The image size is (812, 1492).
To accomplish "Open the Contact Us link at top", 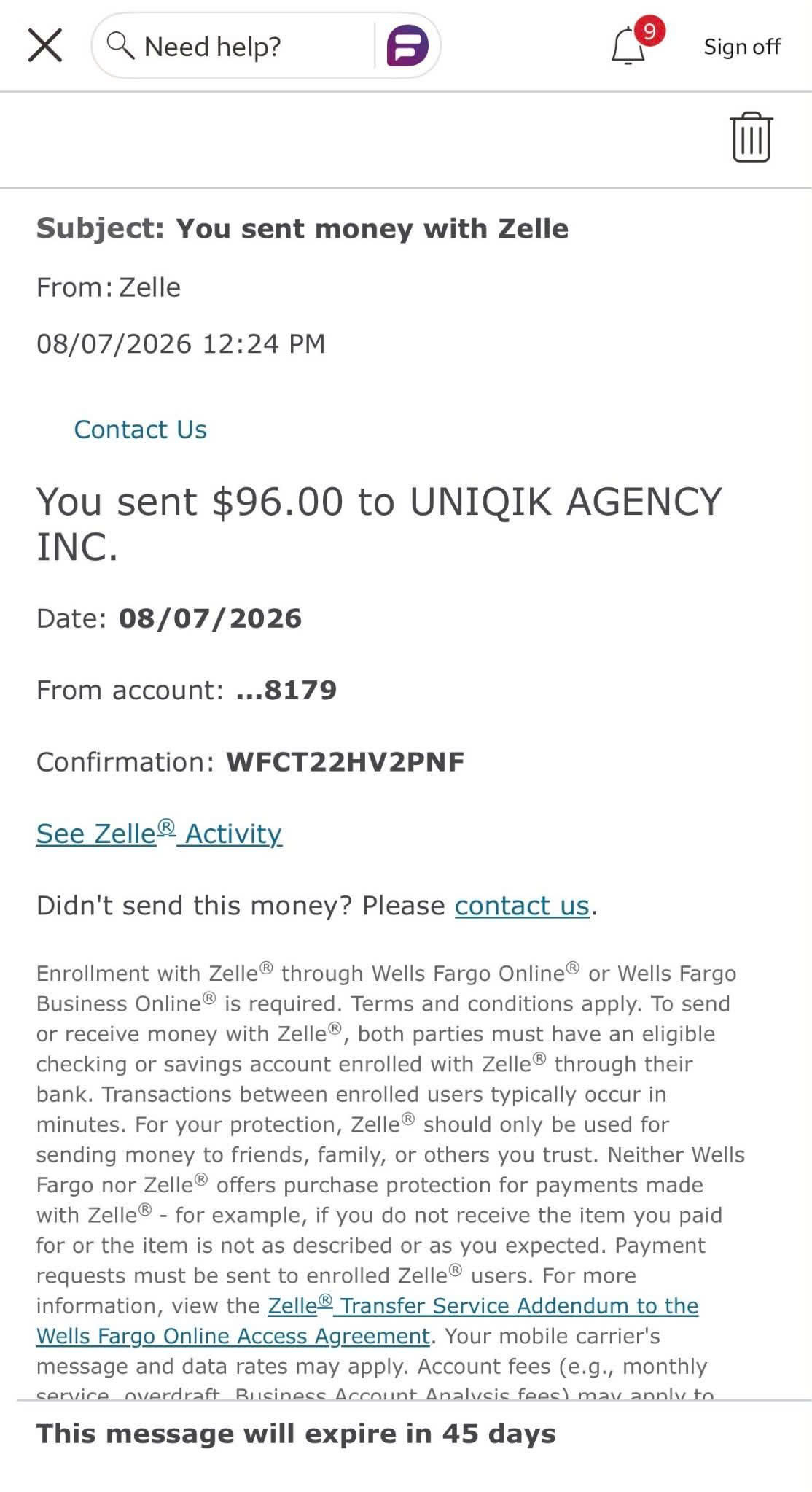I will (x=140, y=430).
